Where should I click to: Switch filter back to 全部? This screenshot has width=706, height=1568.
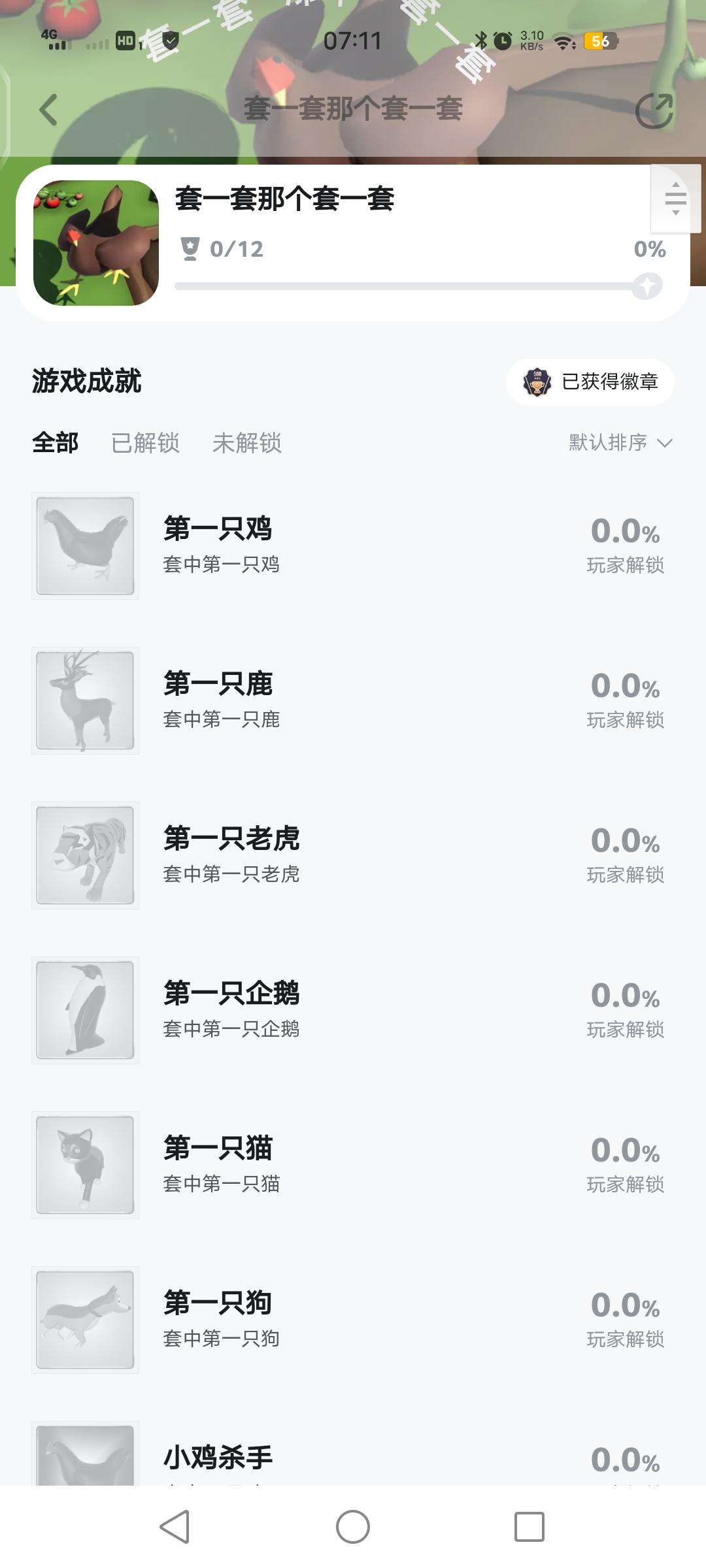coord(56,443)
